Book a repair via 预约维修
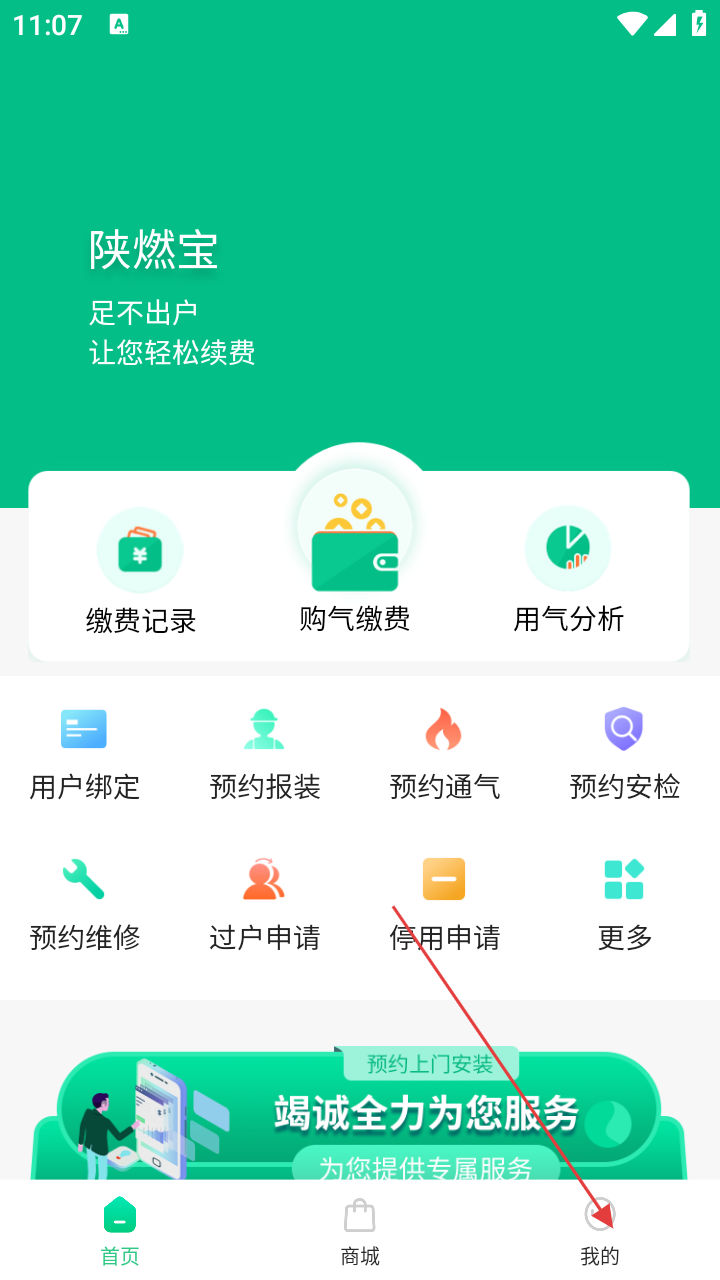 coord(85,904)
